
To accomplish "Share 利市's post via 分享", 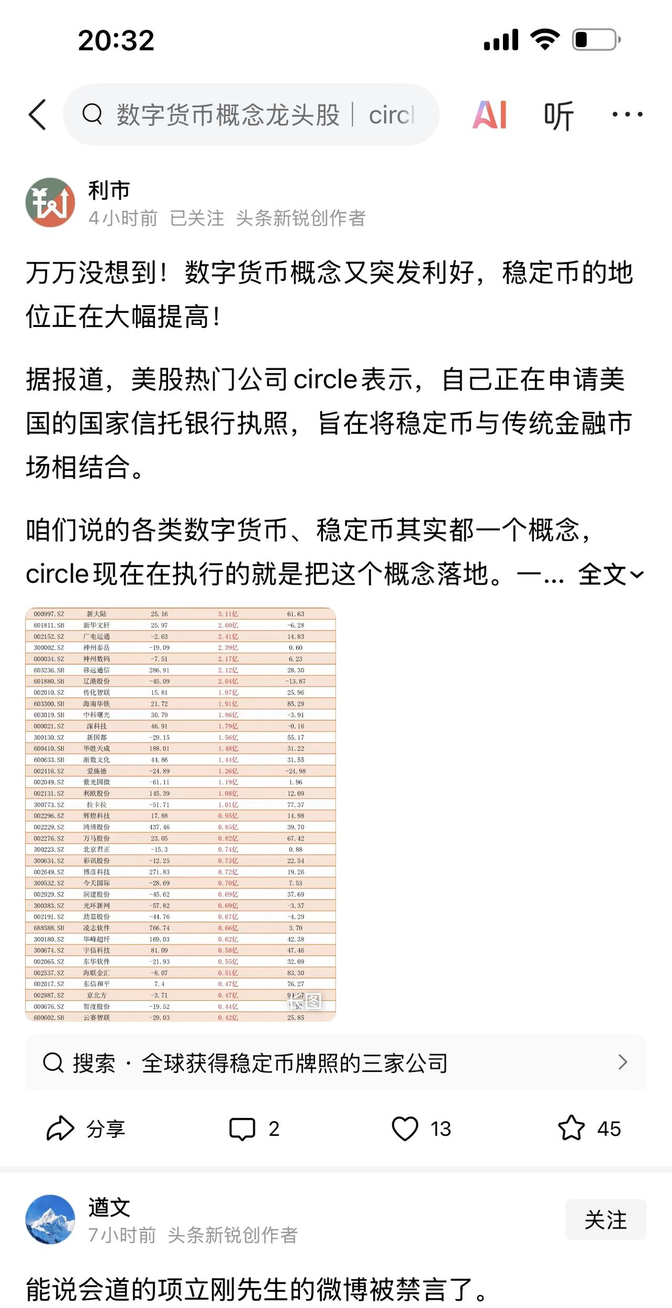I will (x=86, y=1129).
